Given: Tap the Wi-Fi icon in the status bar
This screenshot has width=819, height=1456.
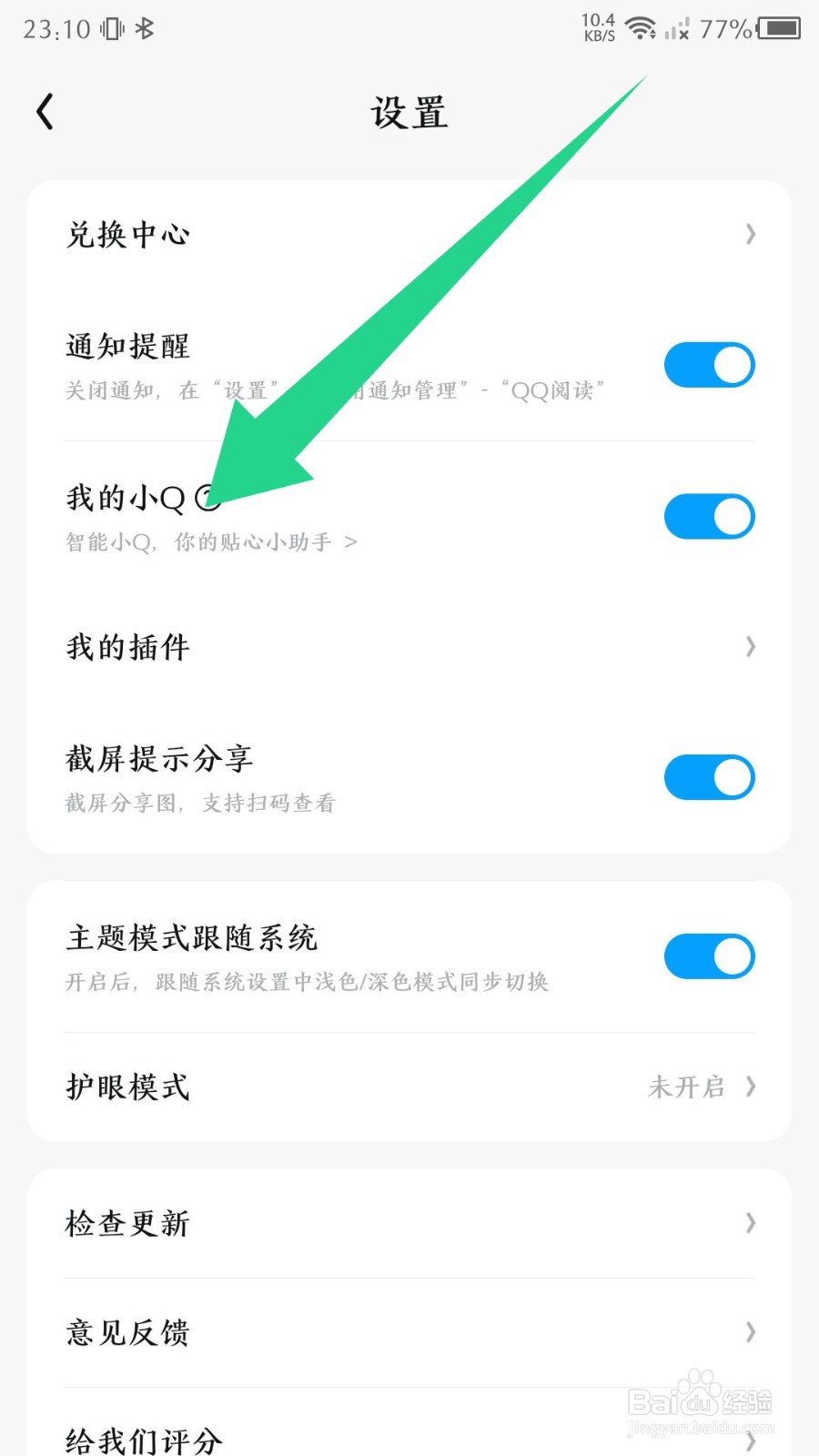Looking at the screenshot, I should click(641, 27).
